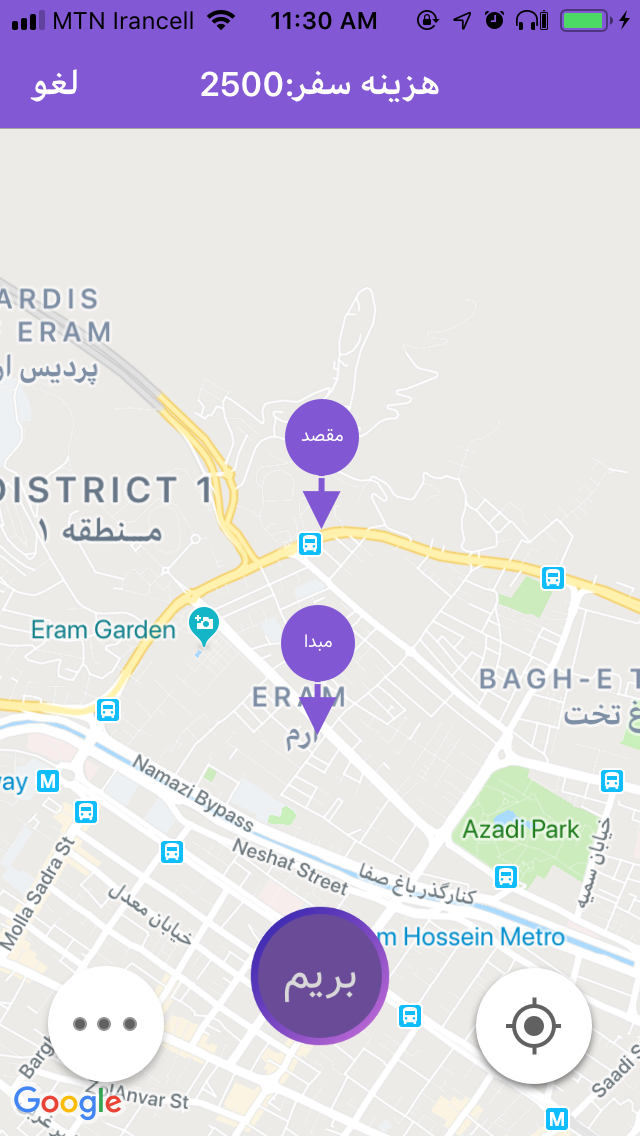
Task: Center map on my current location
Action: point(534,1026)
